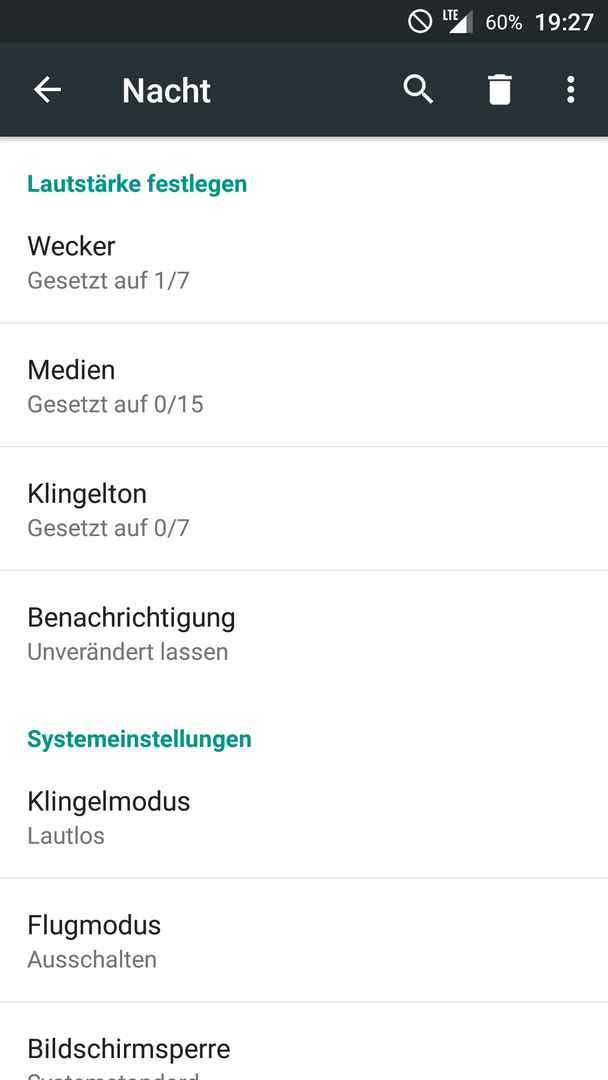Open the Wecker volume setting
The image size is (608, 1080).
304,261
